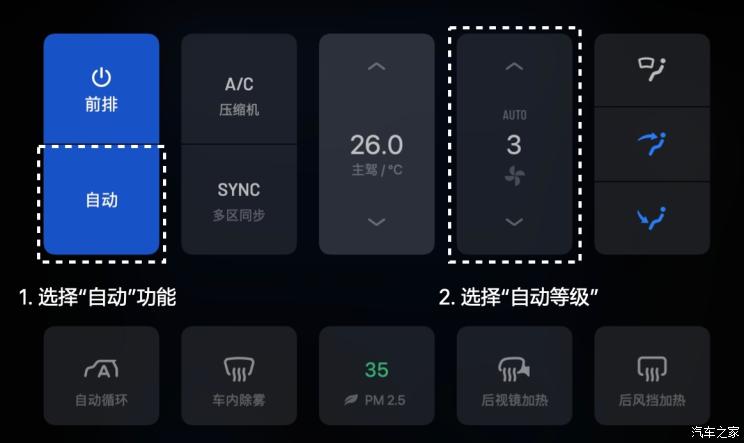Viewport: 744px width, 443px height.
Task: Decrease the fan speed level
Action: [x=514, y=222]
